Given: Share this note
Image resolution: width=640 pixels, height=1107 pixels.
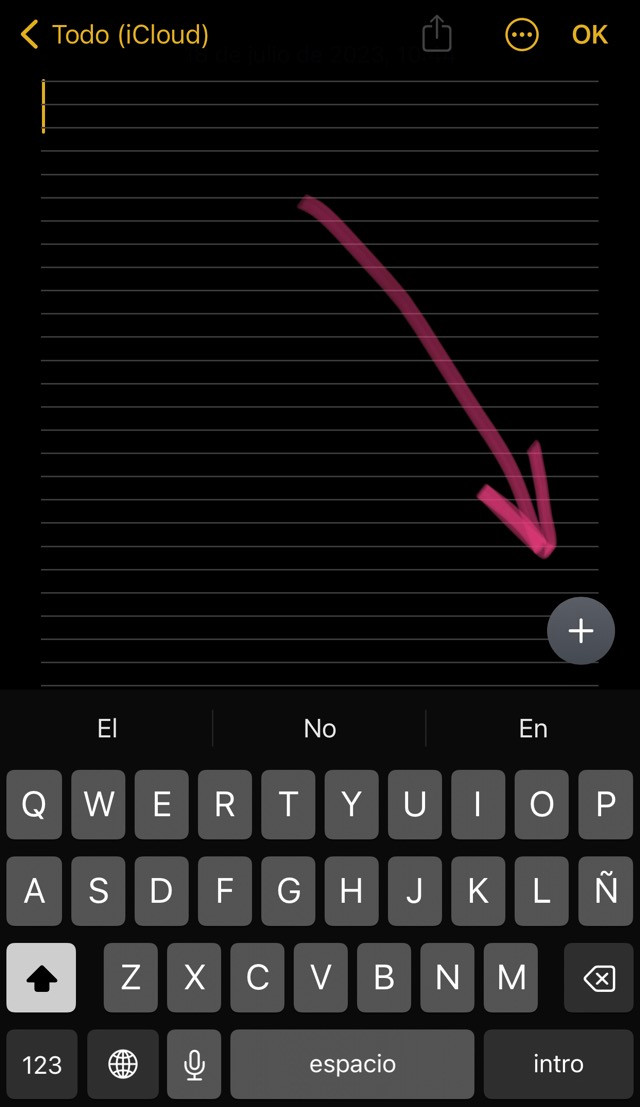Looking at the screenshot, I should point(436,33).
